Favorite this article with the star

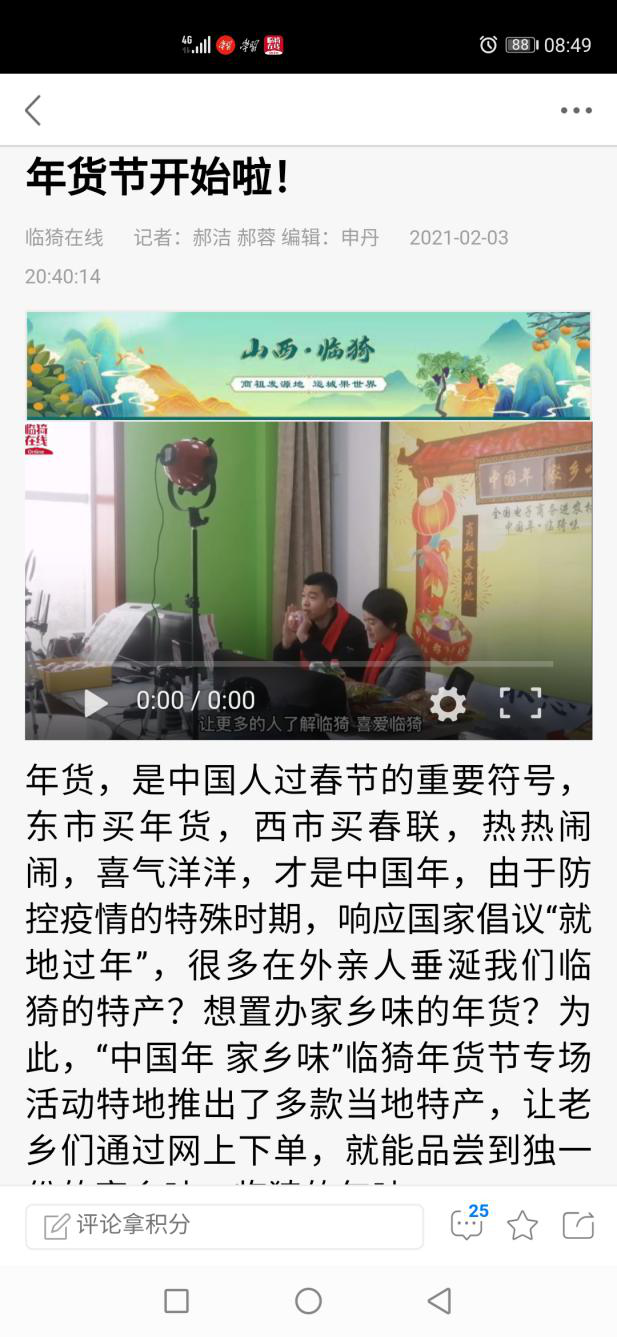click(522, 1225)
